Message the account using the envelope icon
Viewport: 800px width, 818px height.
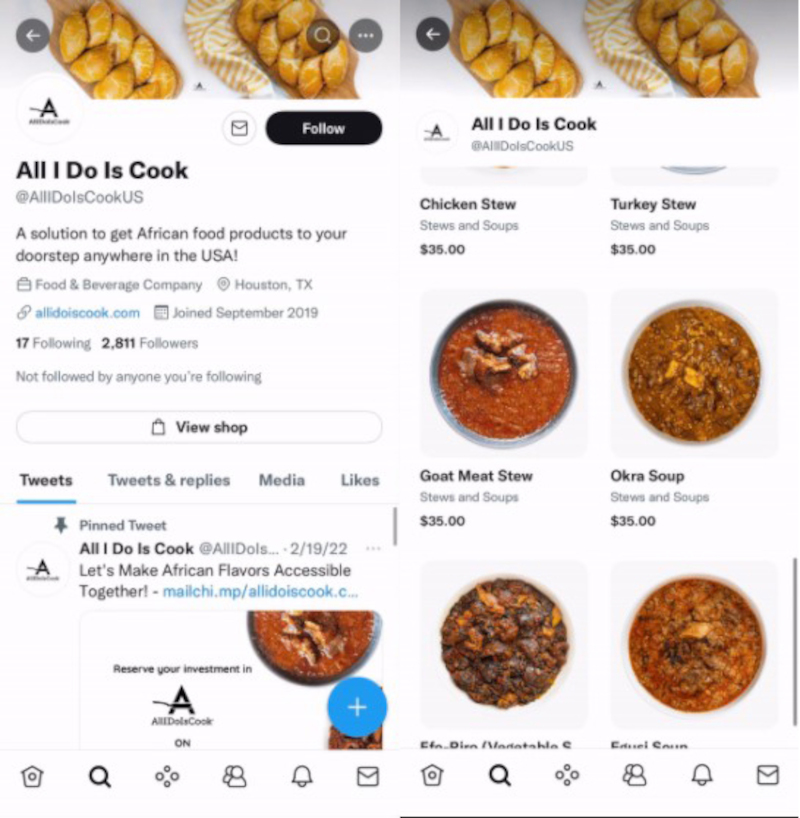tap(240, 128)
